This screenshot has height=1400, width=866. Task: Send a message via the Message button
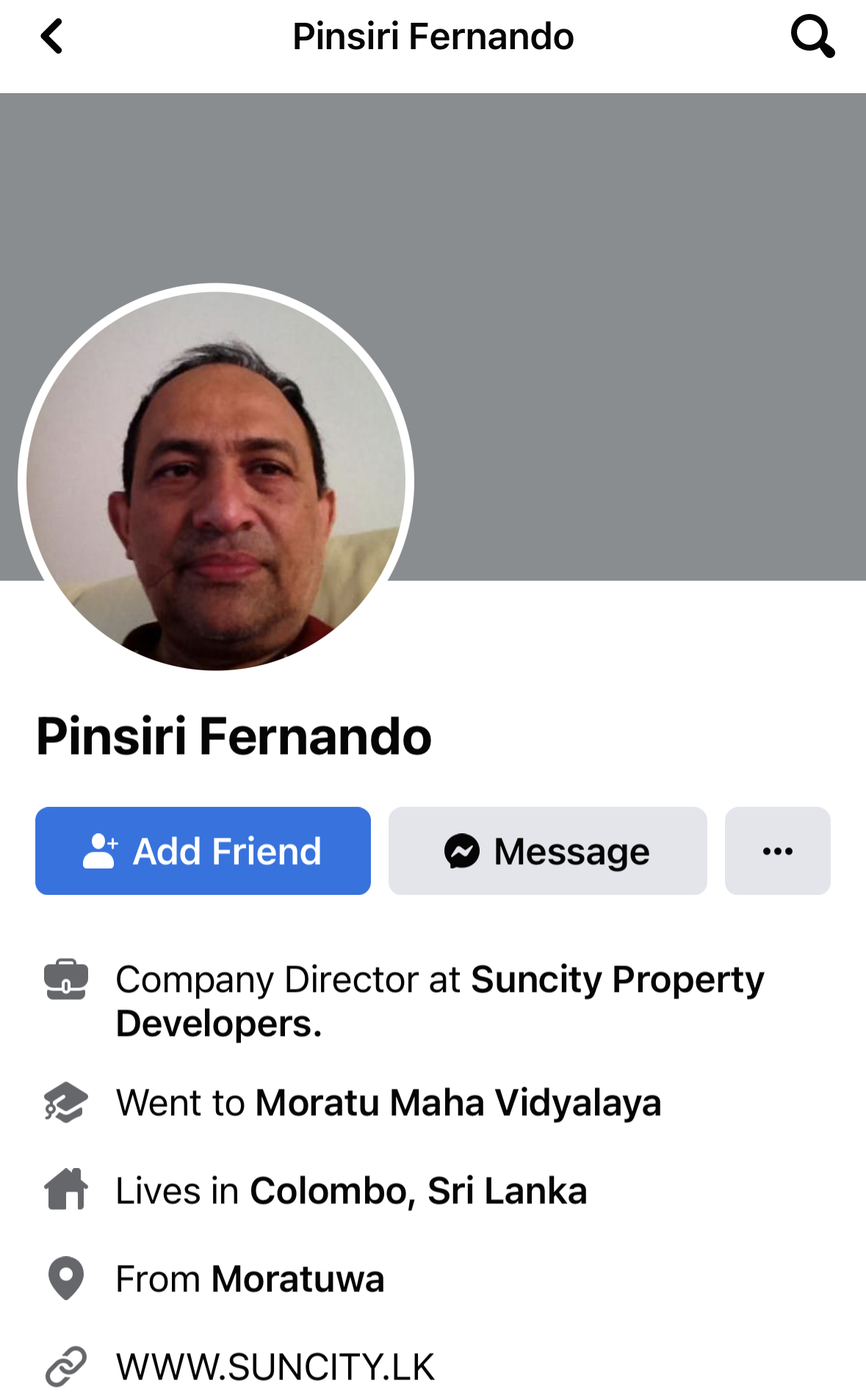tap(547, 851)
